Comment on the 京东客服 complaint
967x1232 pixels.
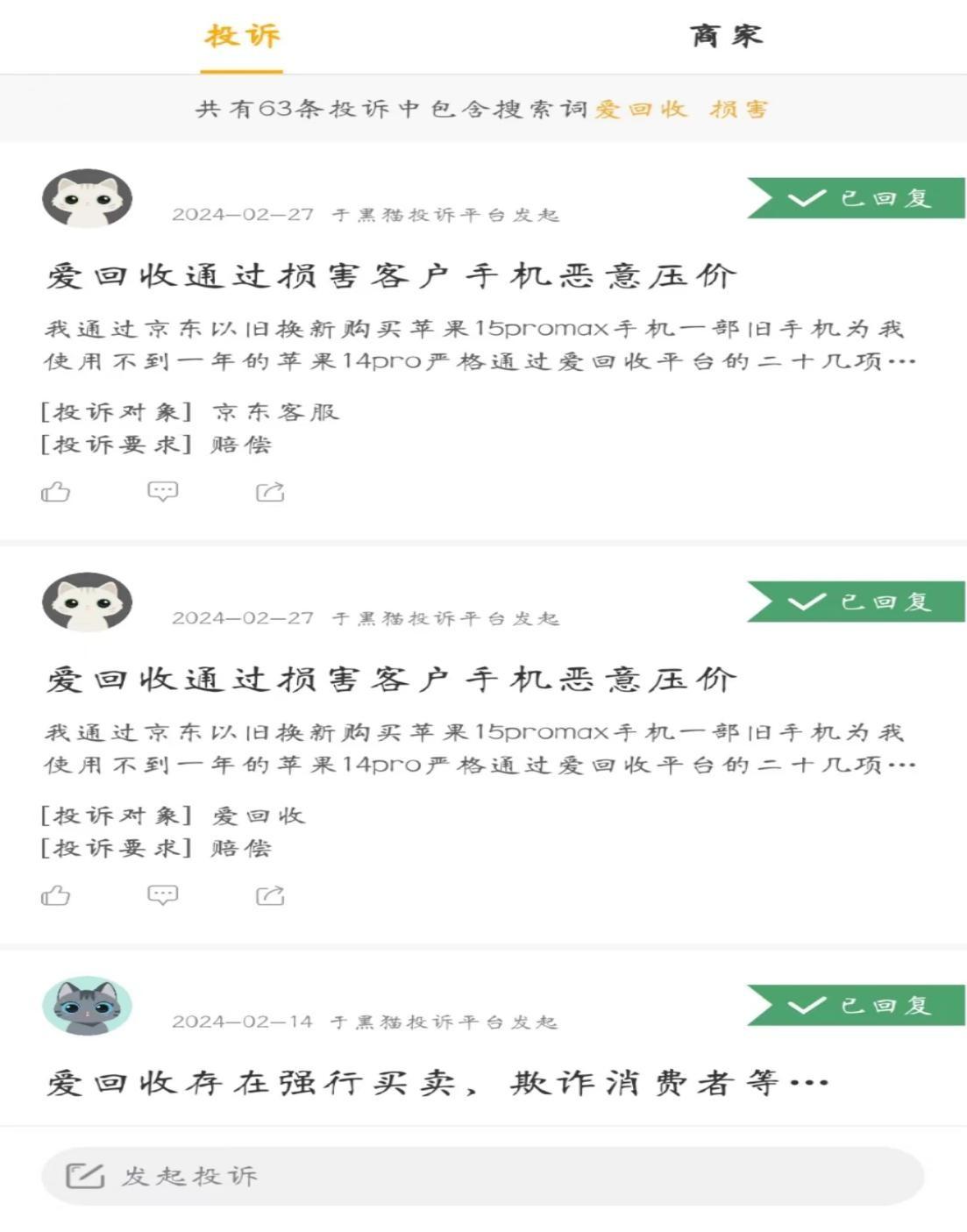pos(162,492)
